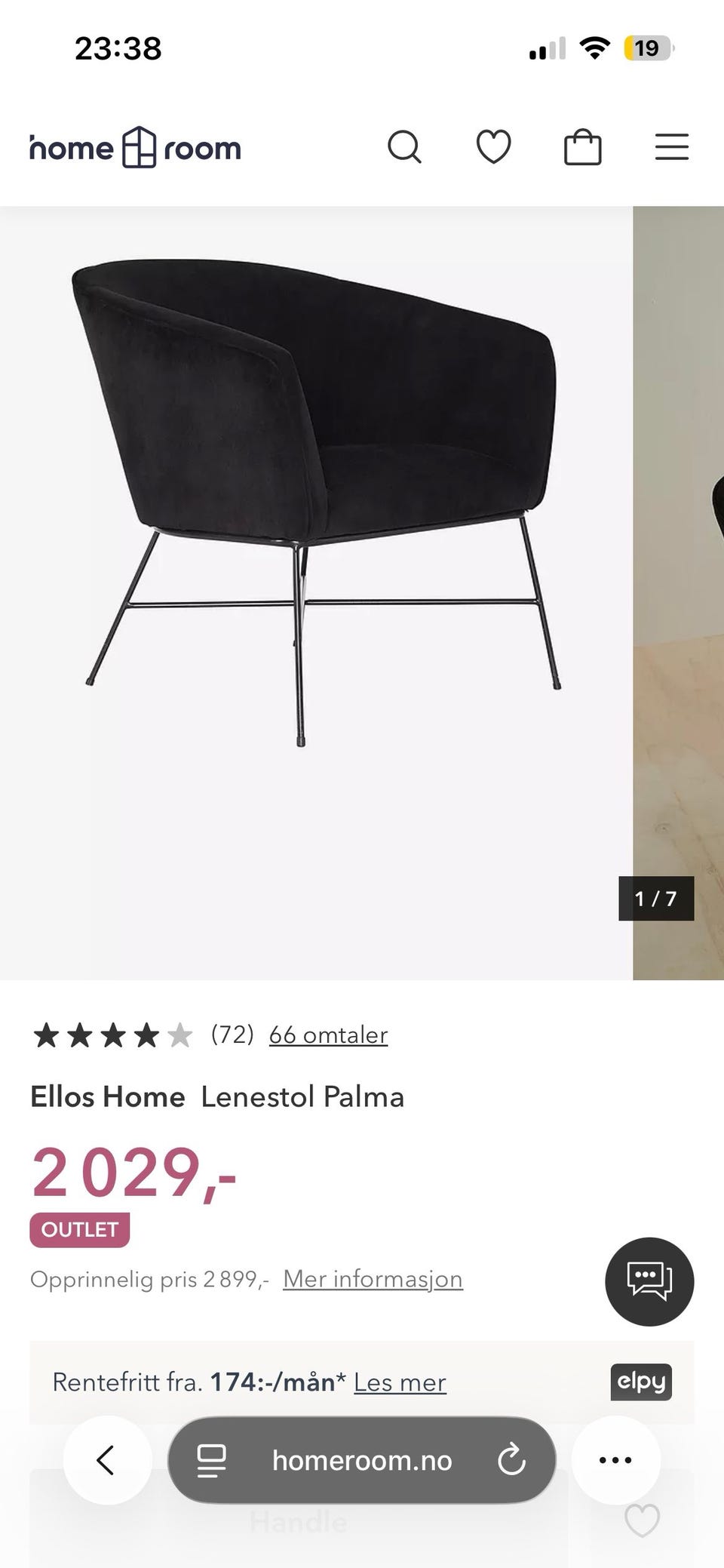Tap Les mer about Rentefritt financing
Viewport: 724px width, 1568px height.
pos(400,1382)
